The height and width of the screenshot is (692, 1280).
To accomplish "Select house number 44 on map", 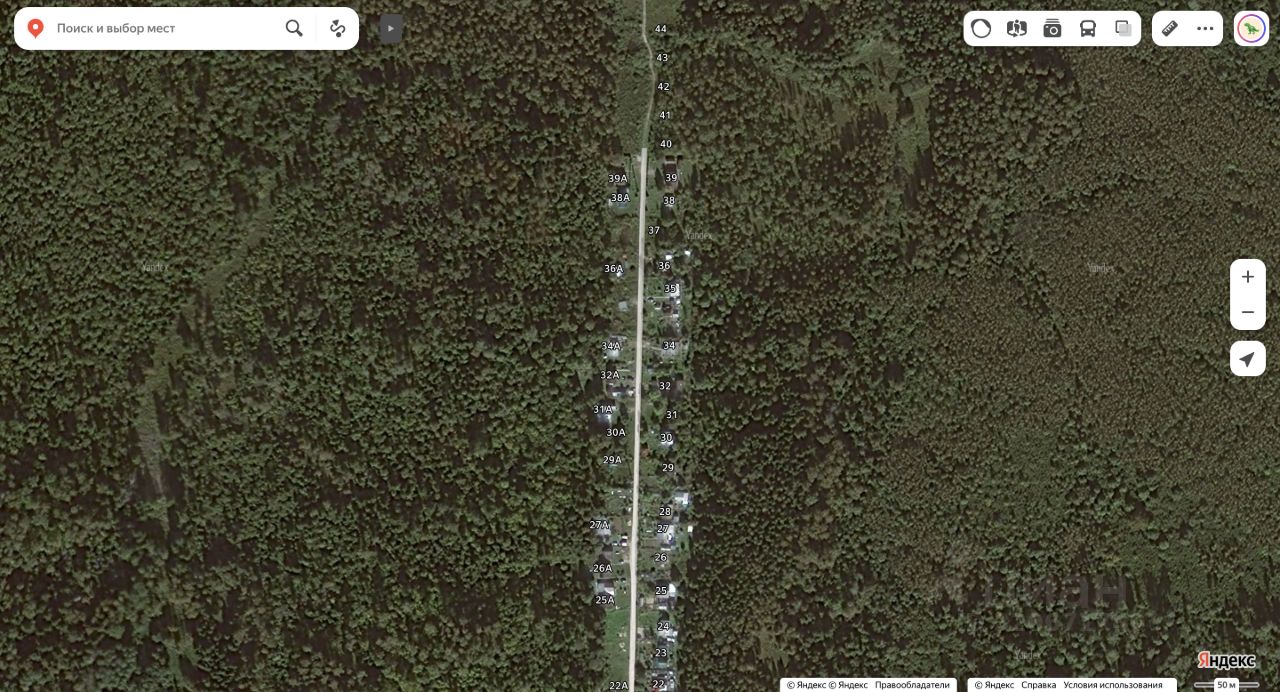I will [660, 29].
